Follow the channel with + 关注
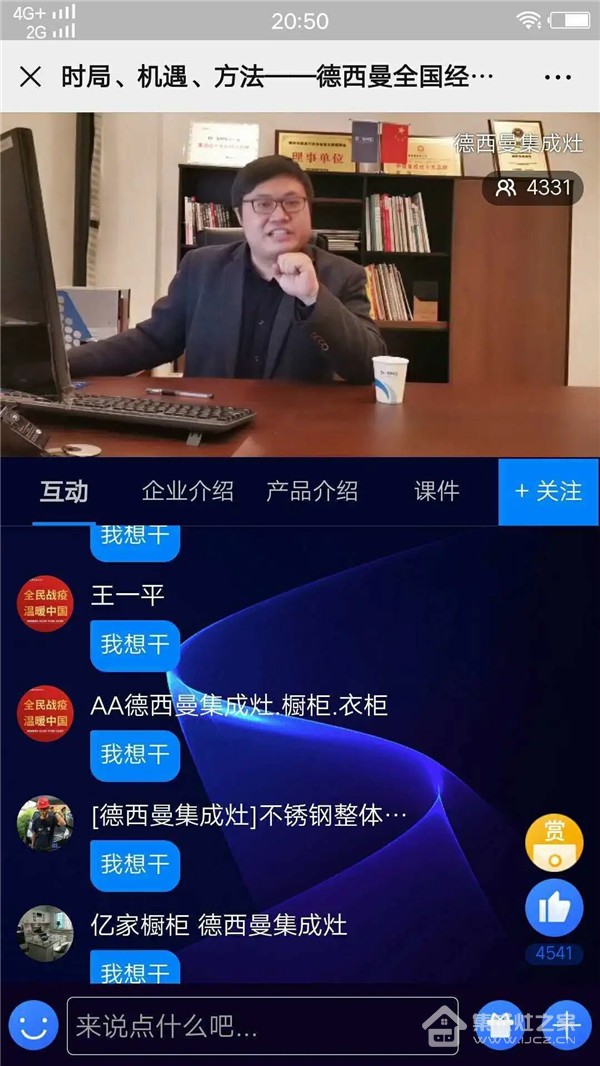This screenshot has width=600, height=1066. [x=548, y=491]
